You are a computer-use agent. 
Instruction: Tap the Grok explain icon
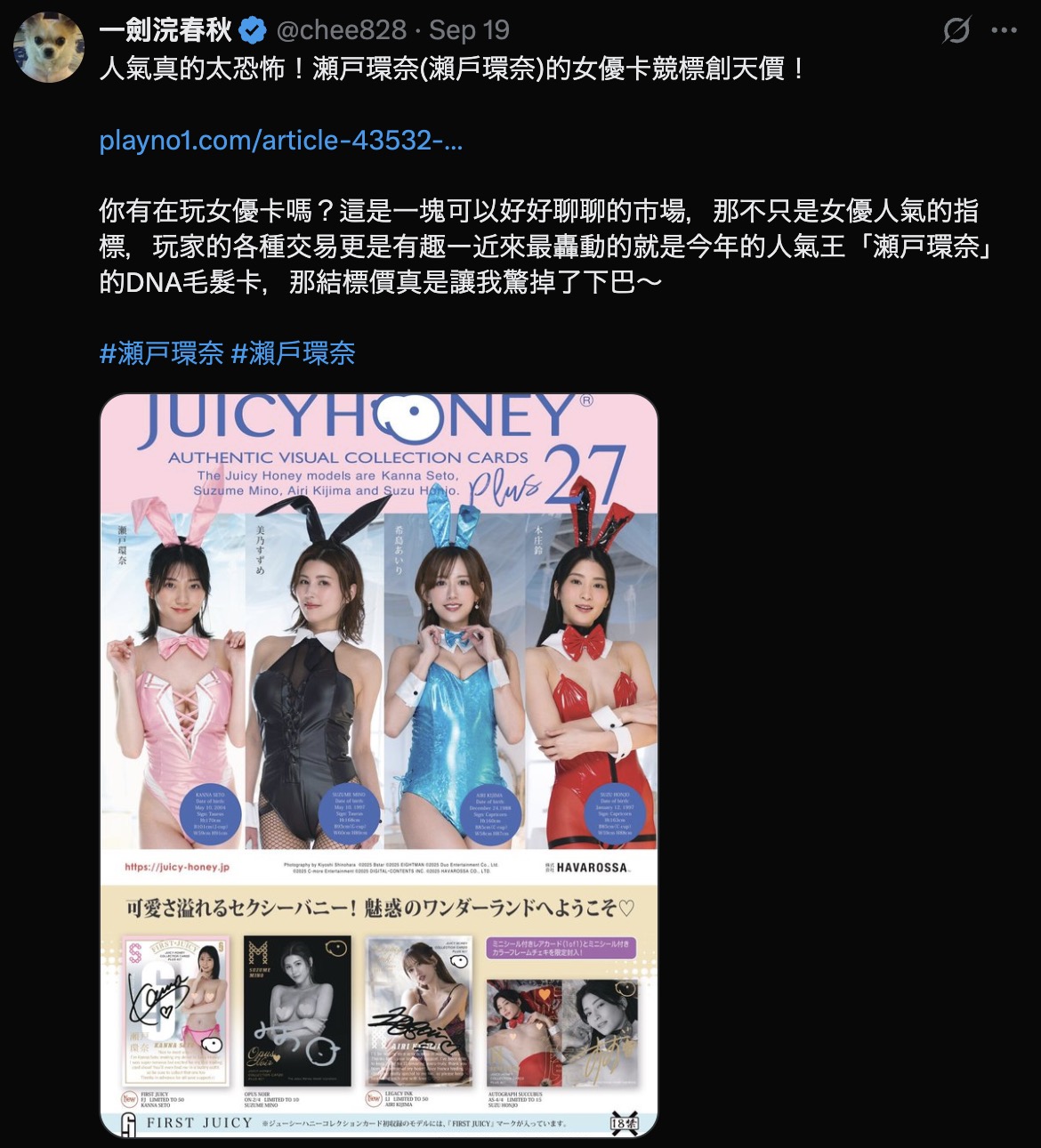956,31
